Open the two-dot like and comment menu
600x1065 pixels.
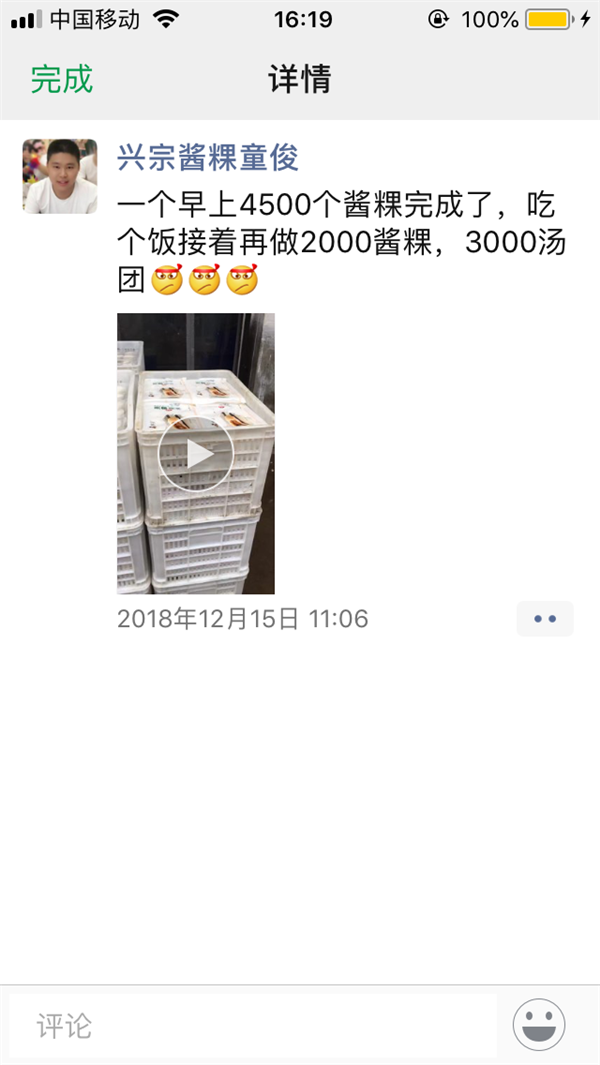click(x=545, y=619)
